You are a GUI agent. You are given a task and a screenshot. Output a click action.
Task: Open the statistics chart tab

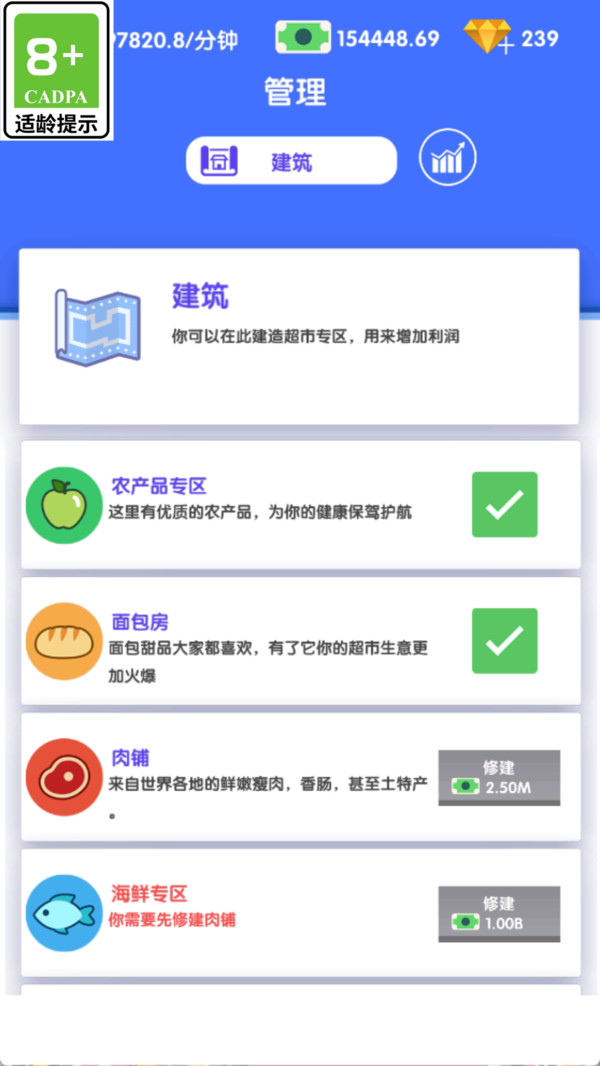click(x=447, y=159)
